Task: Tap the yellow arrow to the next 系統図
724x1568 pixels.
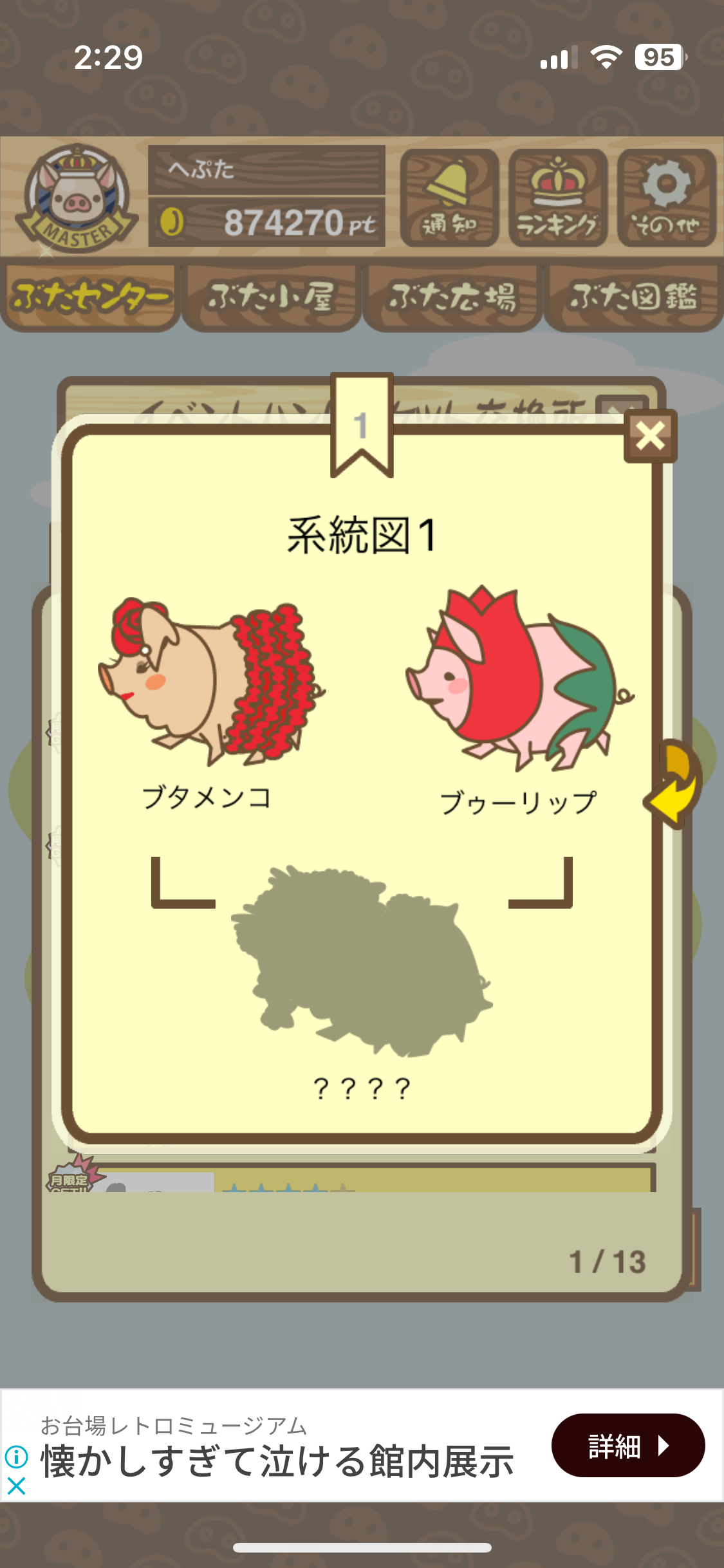Action: pyautogui.click(x=675, y=784)
